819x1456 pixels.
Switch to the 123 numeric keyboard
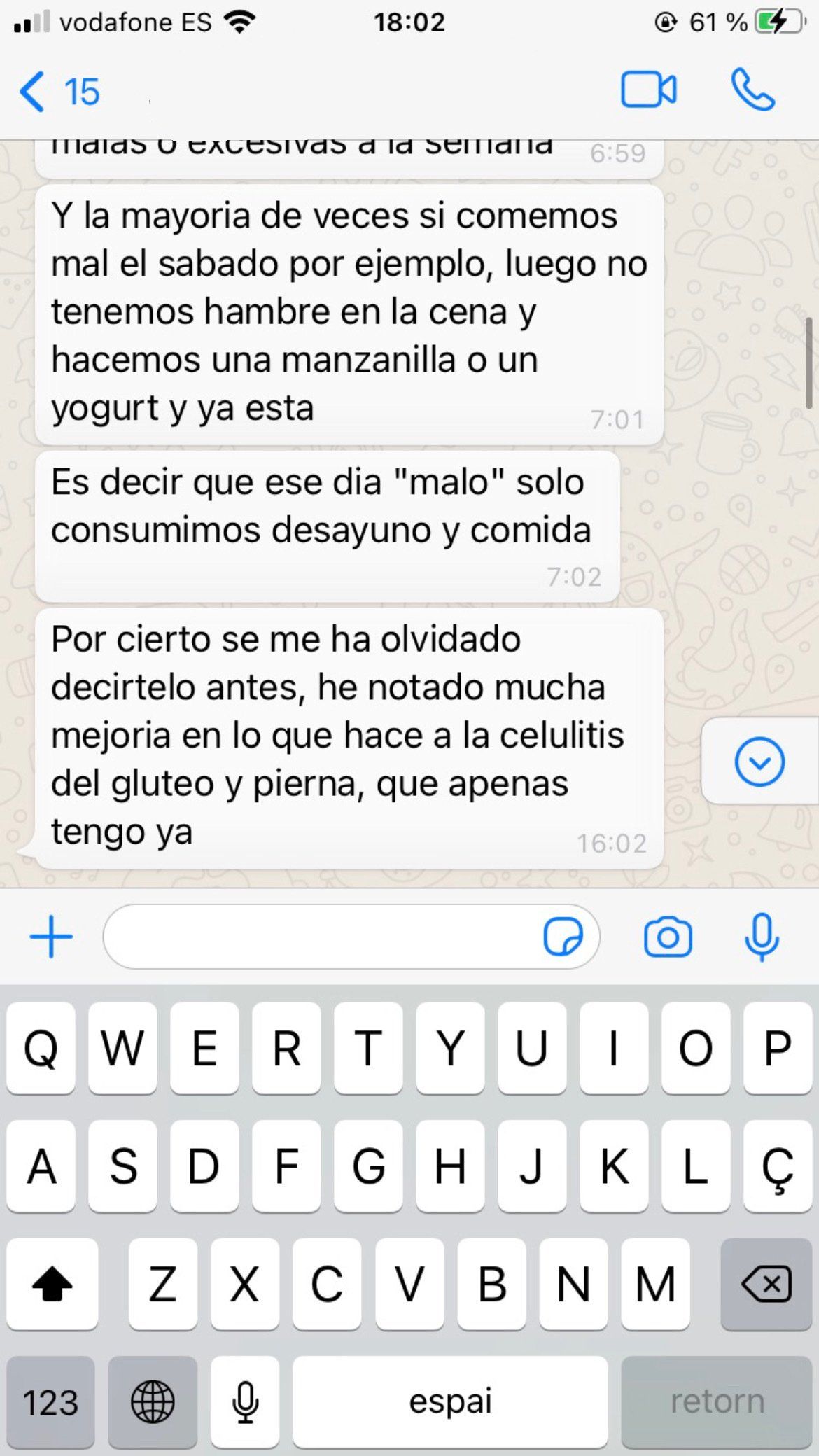pos(50,1401)
